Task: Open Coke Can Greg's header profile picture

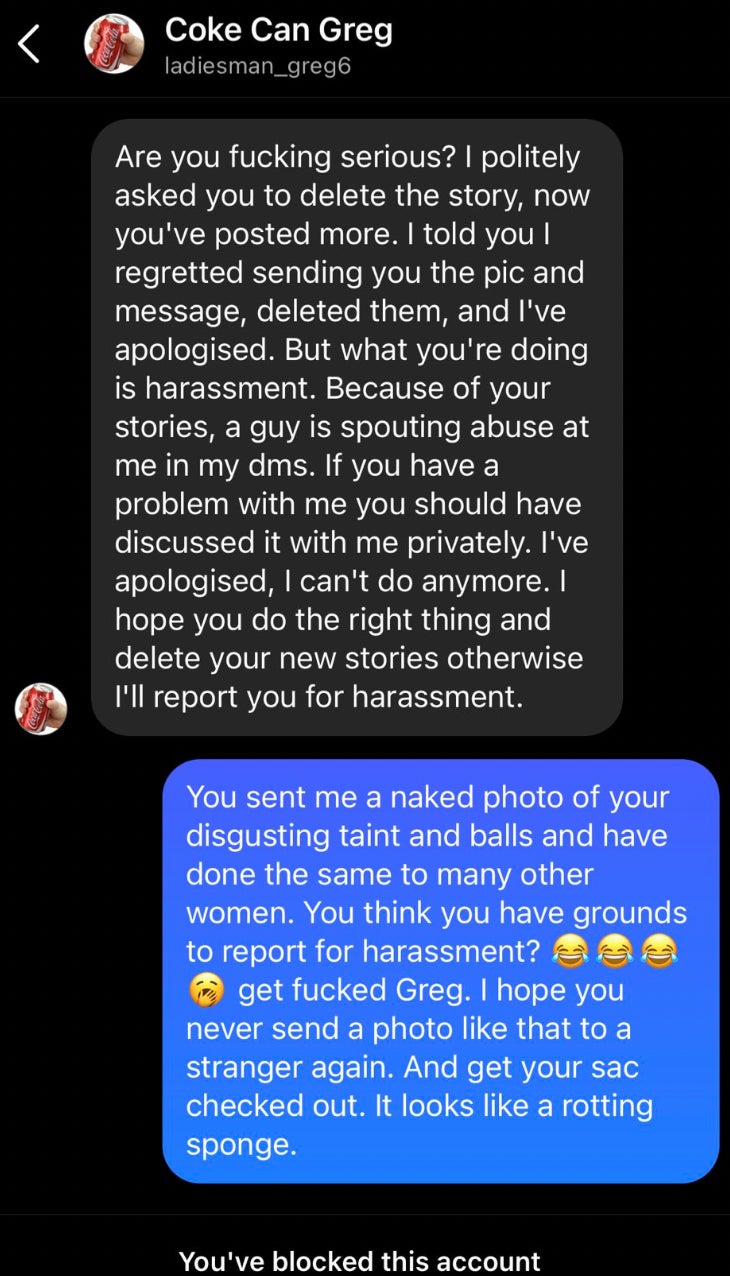Action: (114, 44)
